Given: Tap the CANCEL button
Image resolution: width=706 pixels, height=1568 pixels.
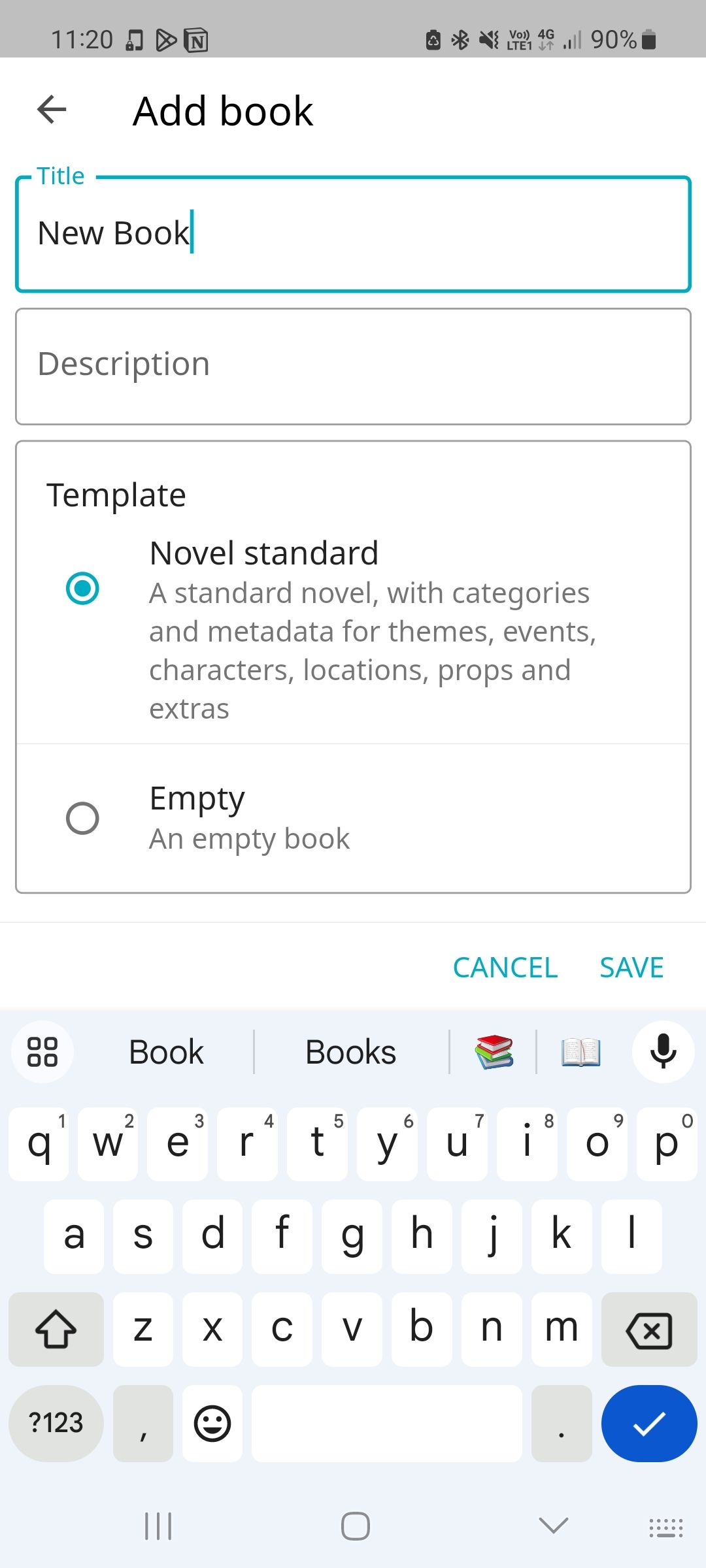Looking at the screenshot, I should (x=505, y=968).
